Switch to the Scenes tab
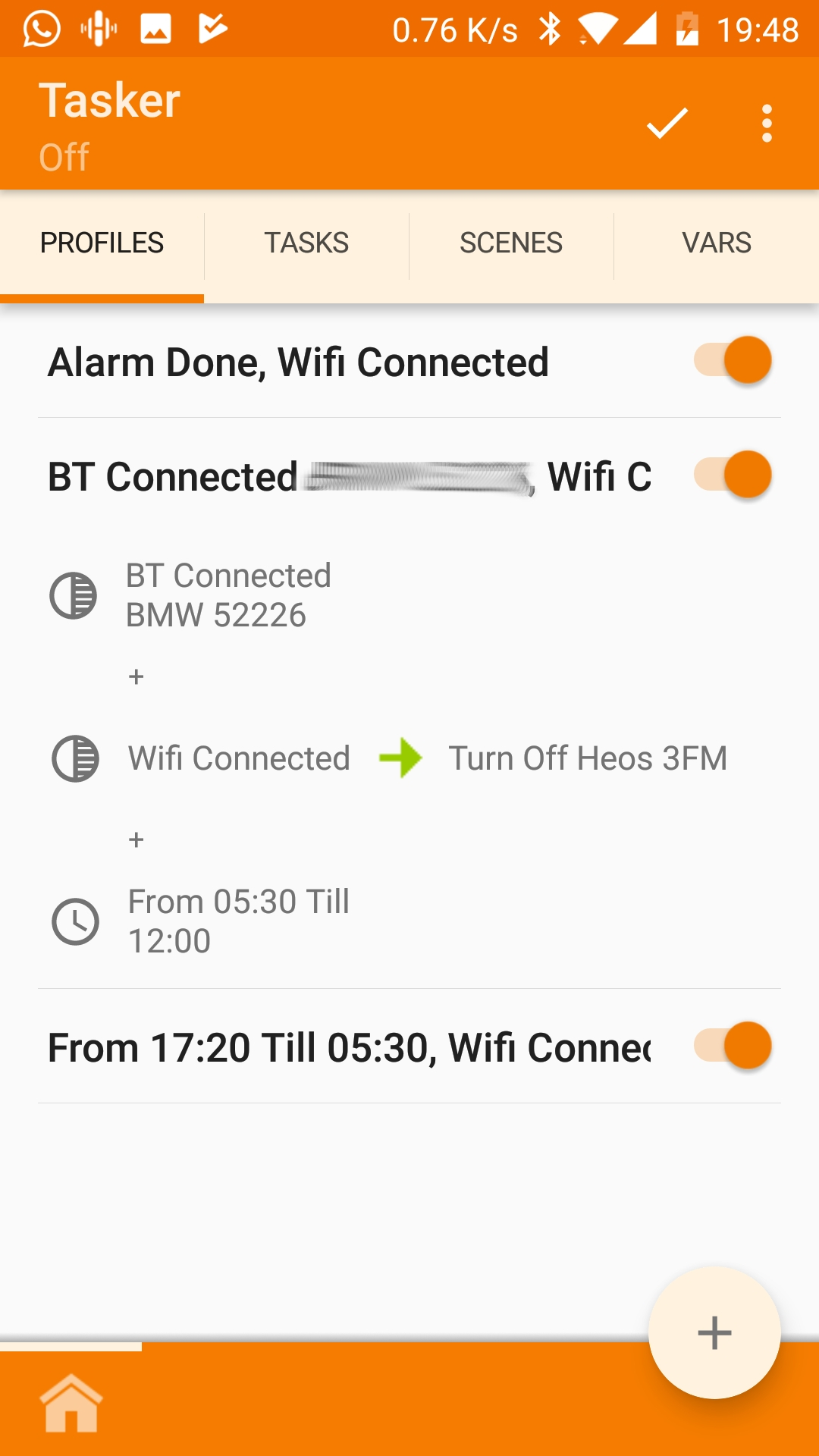The image size is (819, 1456). 511,243
